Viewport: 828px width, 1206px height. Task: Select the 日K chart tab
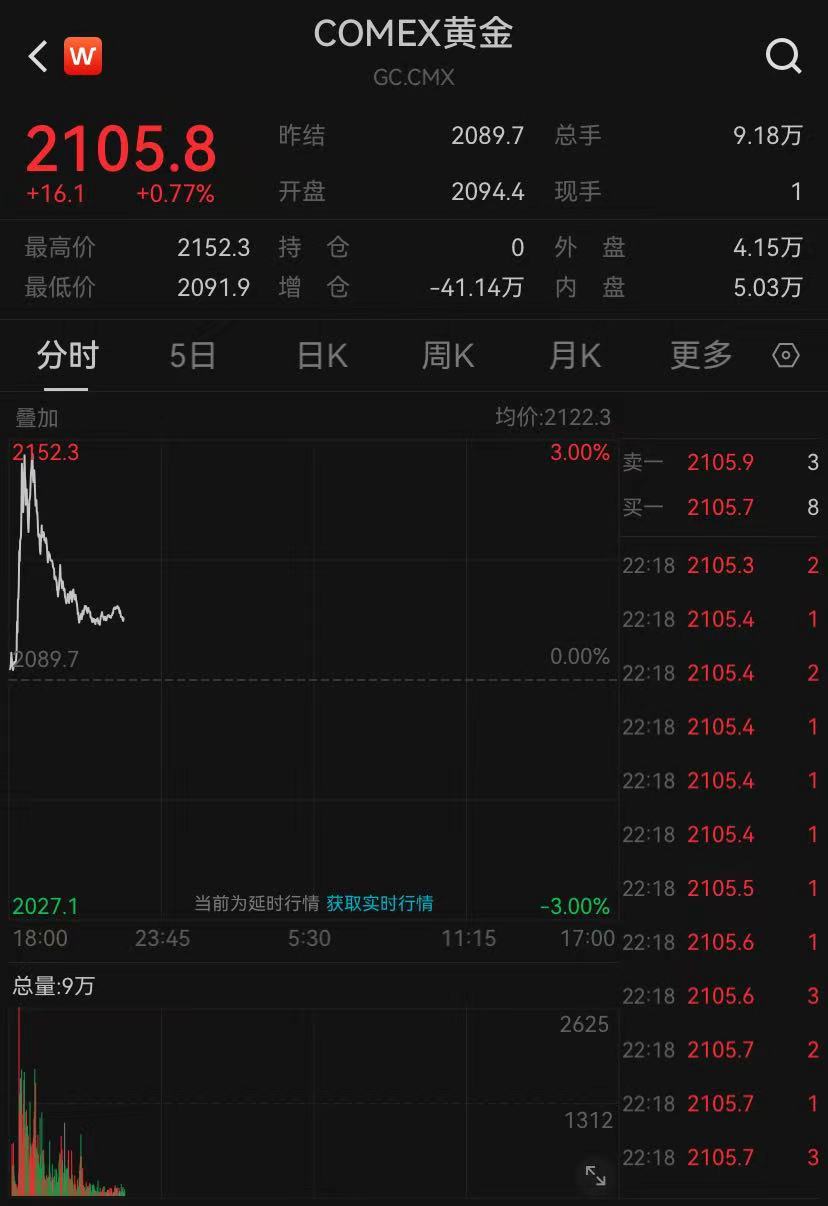pyautogui.click(x=322, y=356)
